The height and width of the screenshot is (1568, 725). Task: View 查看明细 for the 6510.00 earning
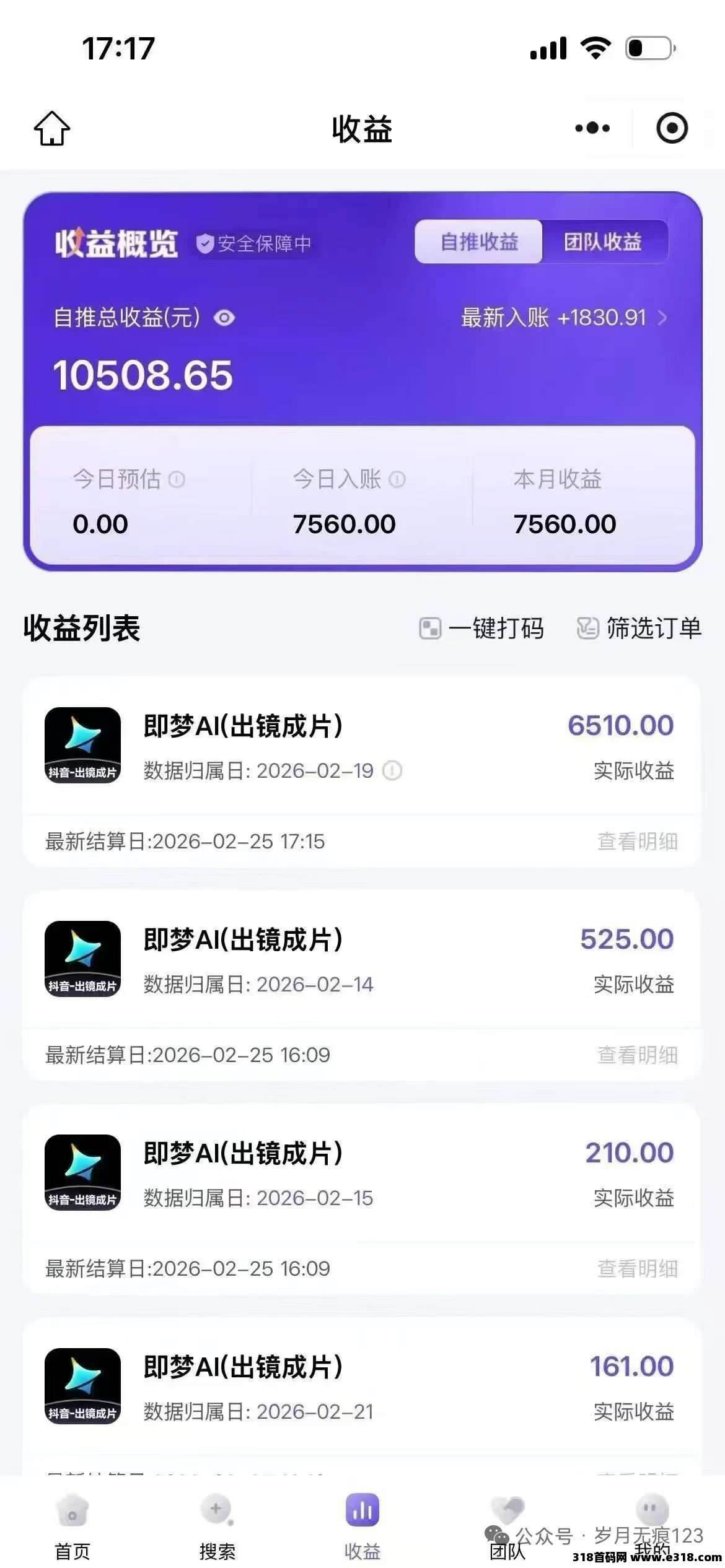tap(637, 842)
